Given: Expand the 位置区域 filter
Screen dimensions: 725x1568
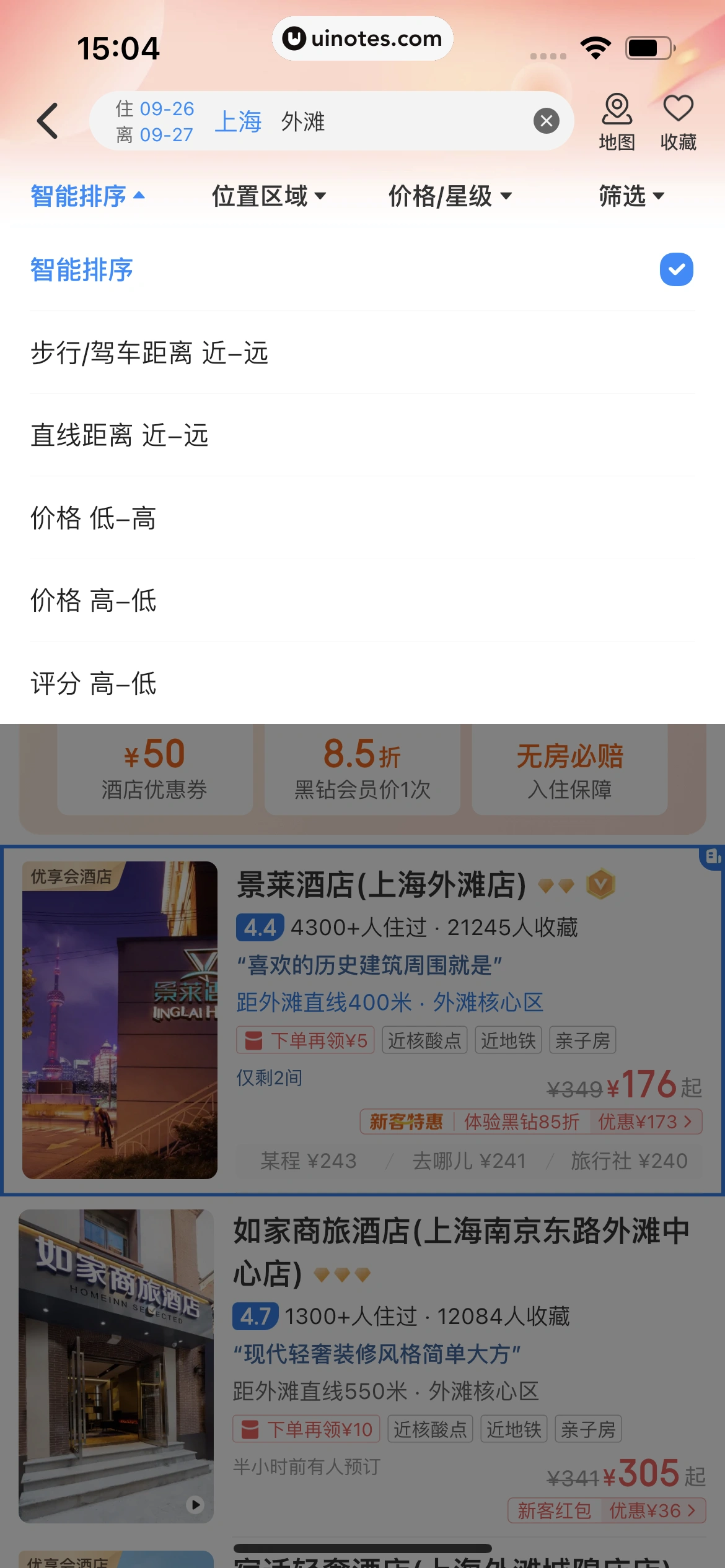Looking at the screenshot, I should (268, 196).
